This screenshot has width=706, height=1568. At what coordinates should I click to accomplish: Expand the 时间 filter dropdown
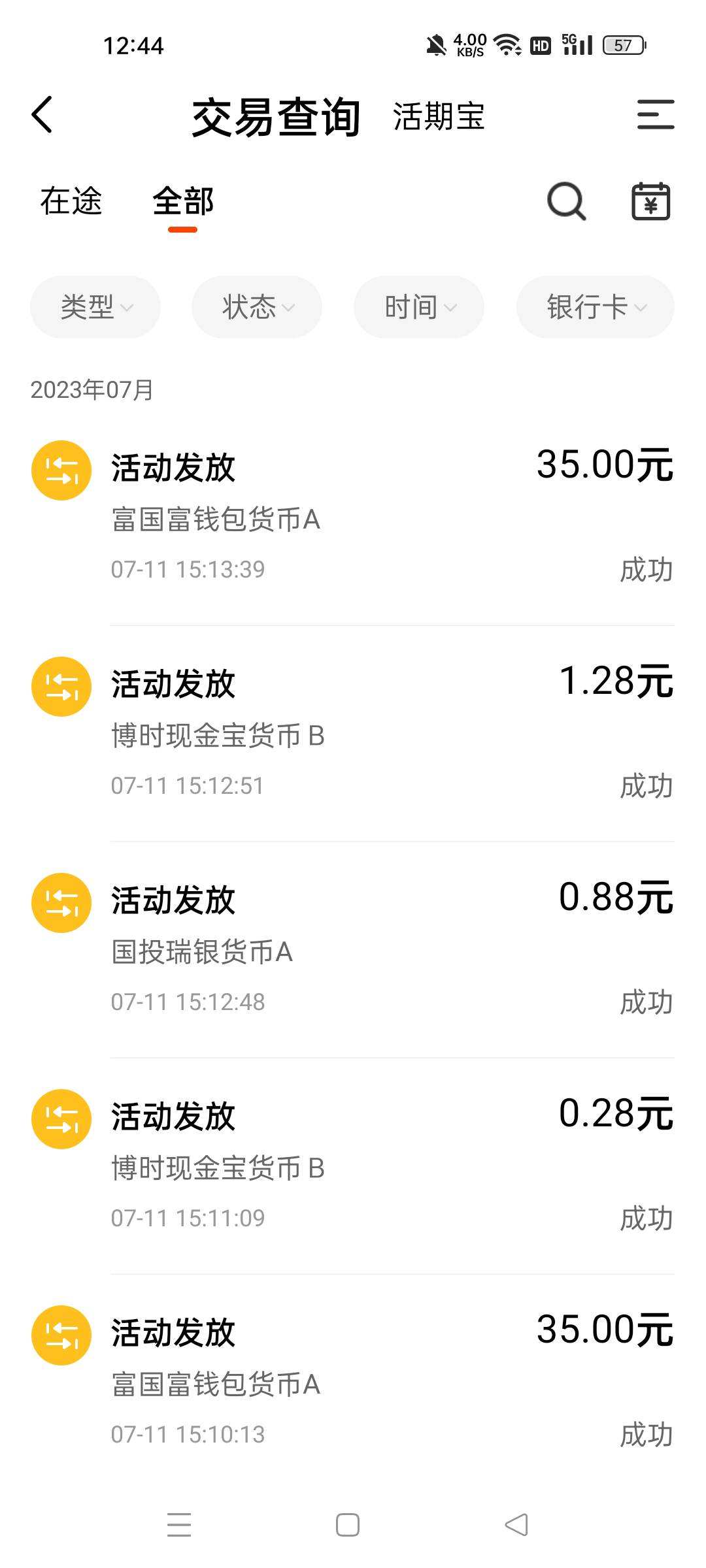click(419, 307)
